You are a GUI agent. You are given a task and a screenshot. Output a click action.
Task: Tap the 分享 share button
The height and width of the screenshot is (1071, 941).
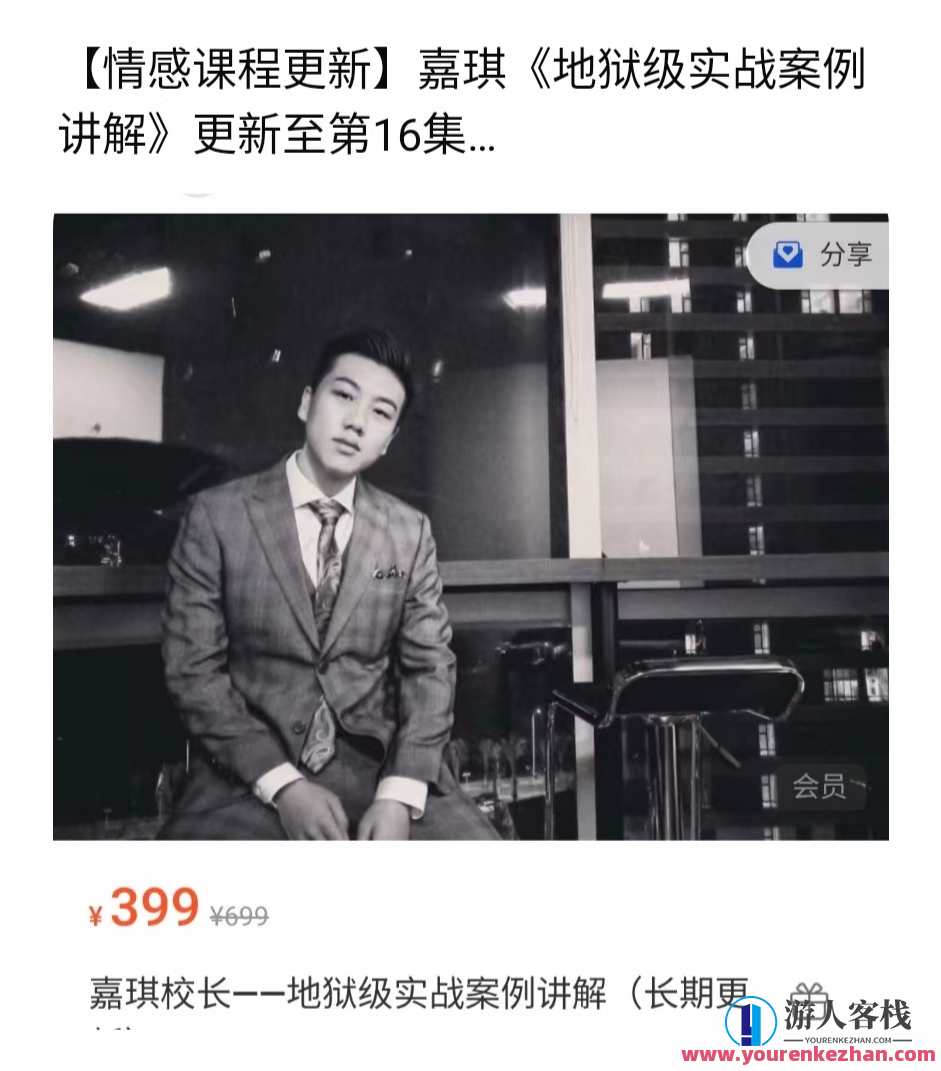point(846,255)
